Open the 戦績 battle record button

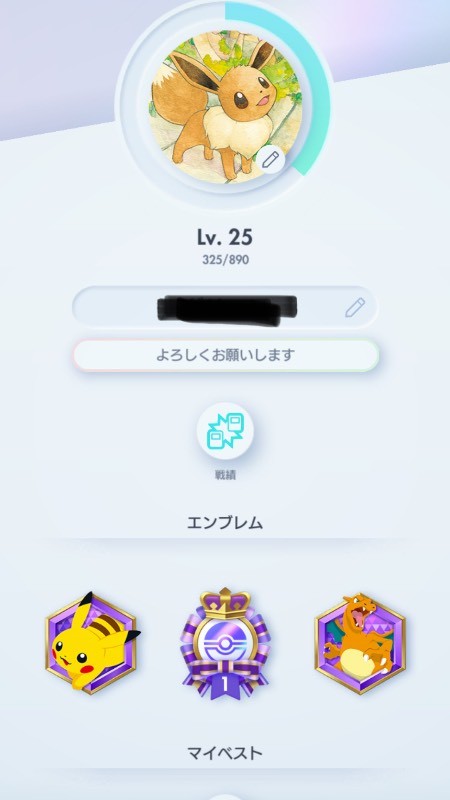[225, 431]
